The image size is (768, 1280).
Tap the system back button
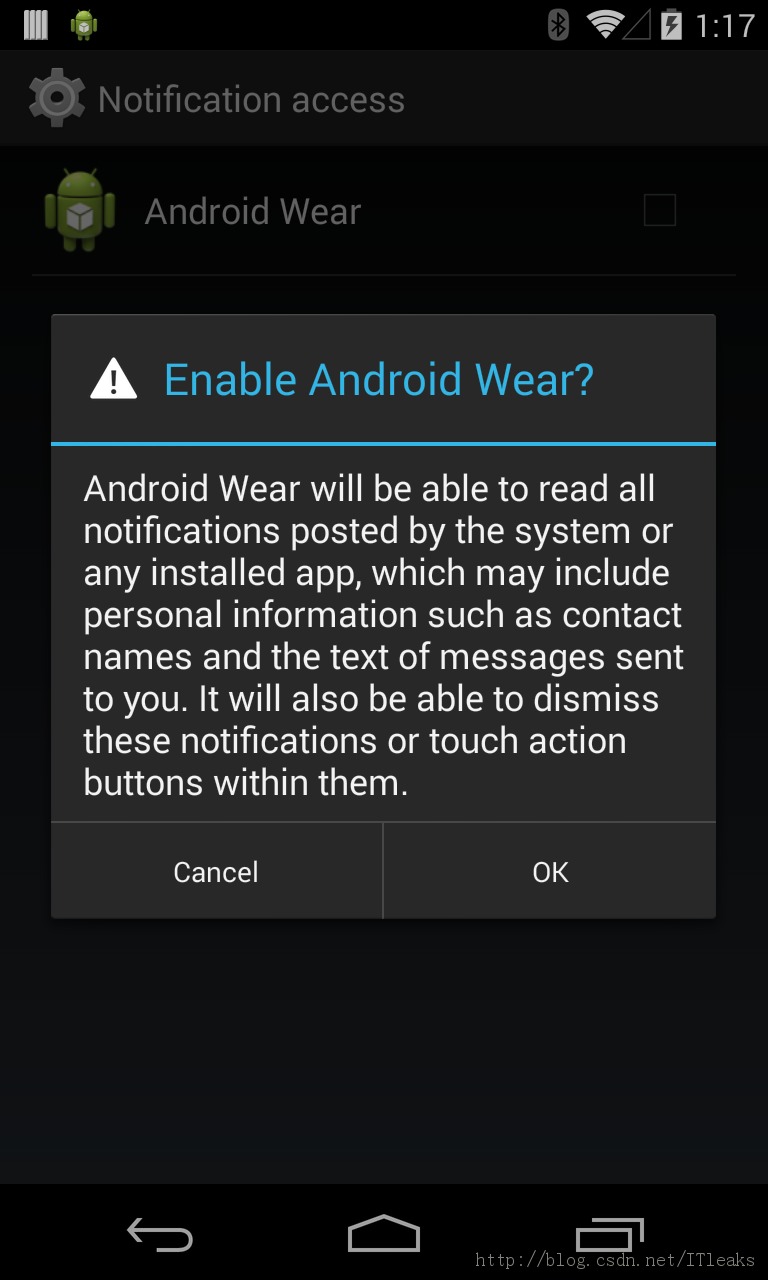(x=160, y=1235)
